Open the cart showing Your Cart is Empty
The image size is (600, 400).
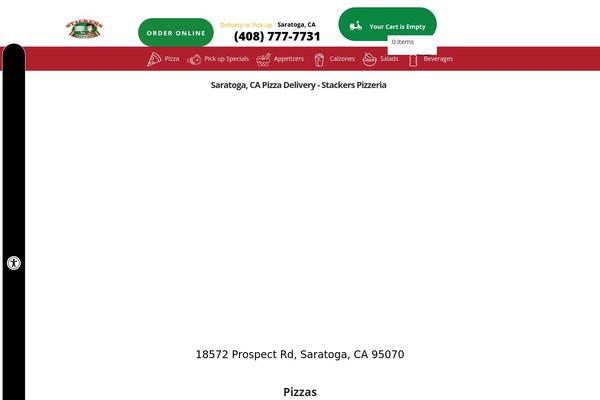387,26
